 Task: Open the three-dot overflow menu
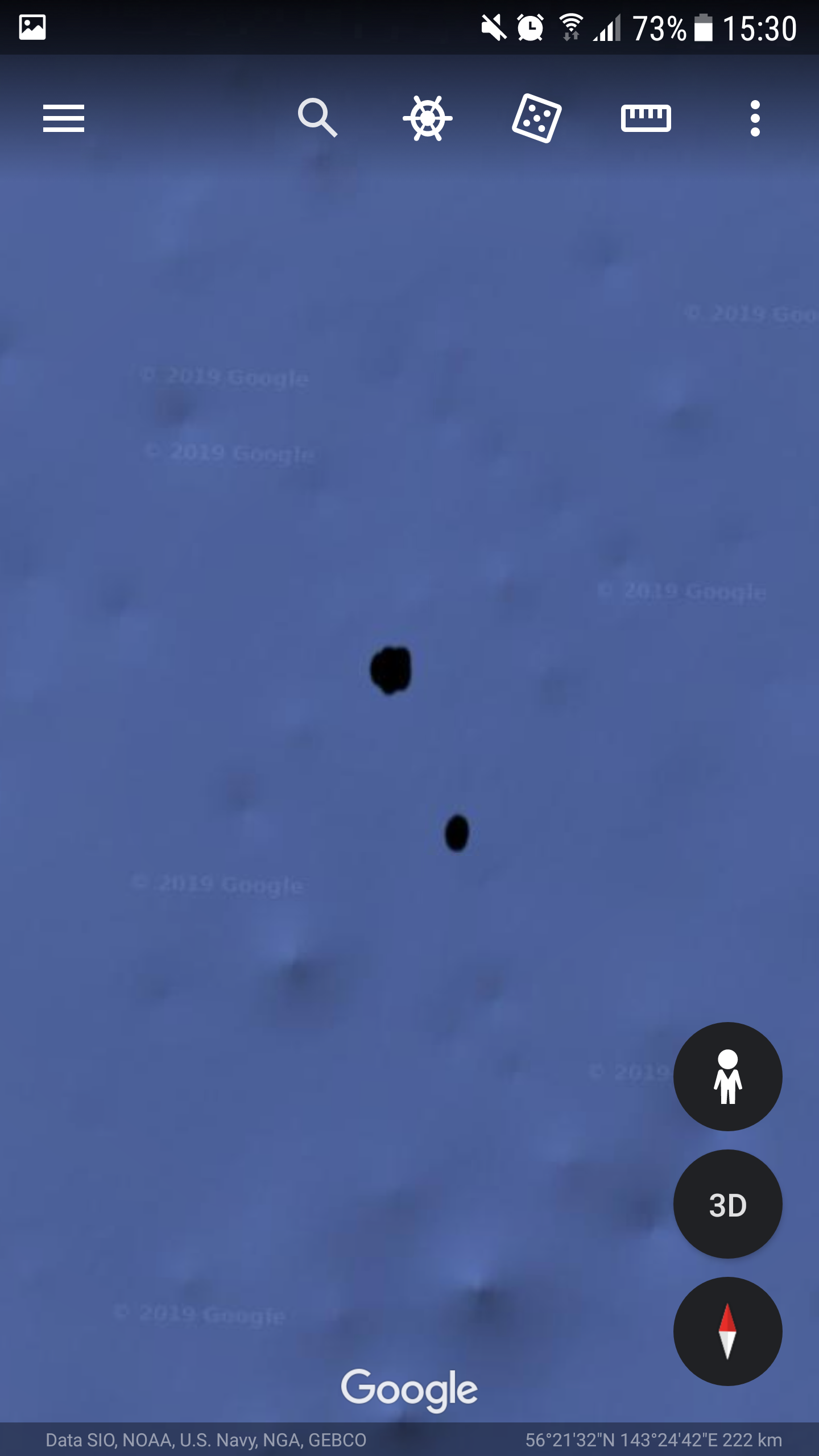click(x=755, y=118)
